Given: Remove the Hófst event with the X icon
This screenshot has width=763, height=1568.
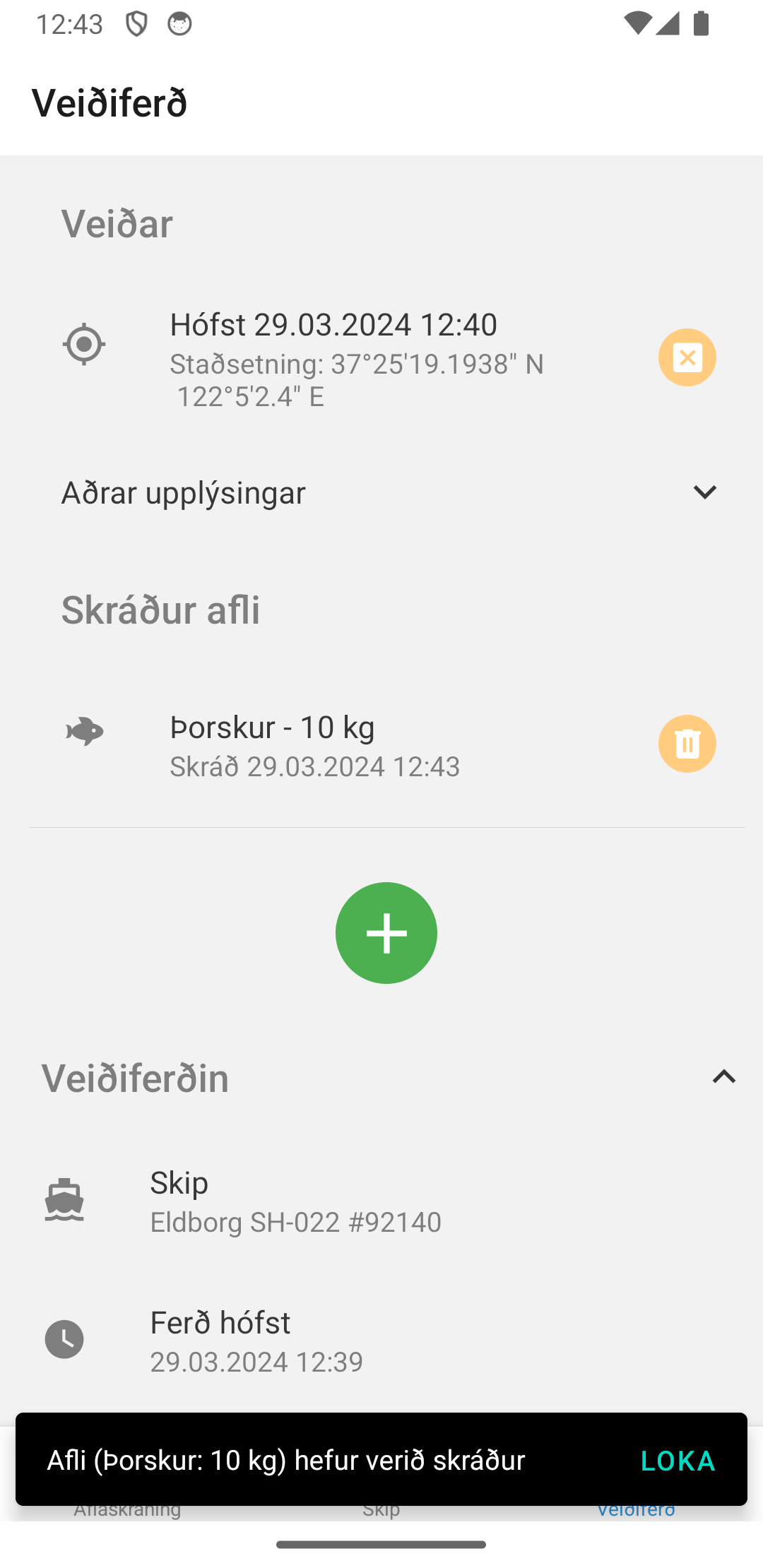Looking at the screenshot, I should tap(687, 357).
